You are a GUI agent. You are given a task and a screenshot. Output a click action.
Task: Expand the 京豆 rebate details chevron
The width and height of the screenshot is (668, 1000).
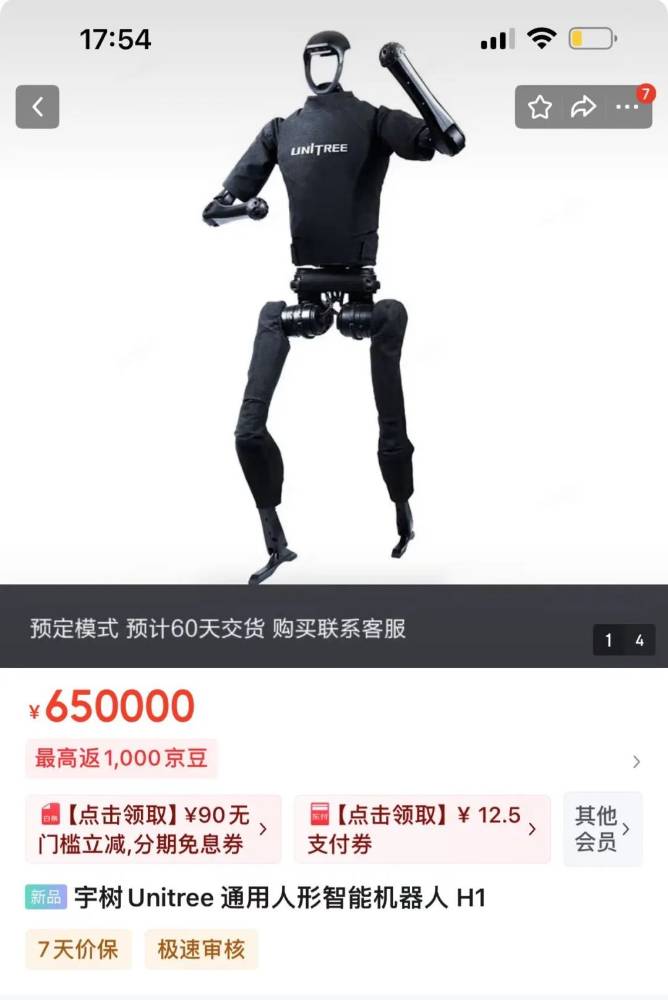coord(636,761)
